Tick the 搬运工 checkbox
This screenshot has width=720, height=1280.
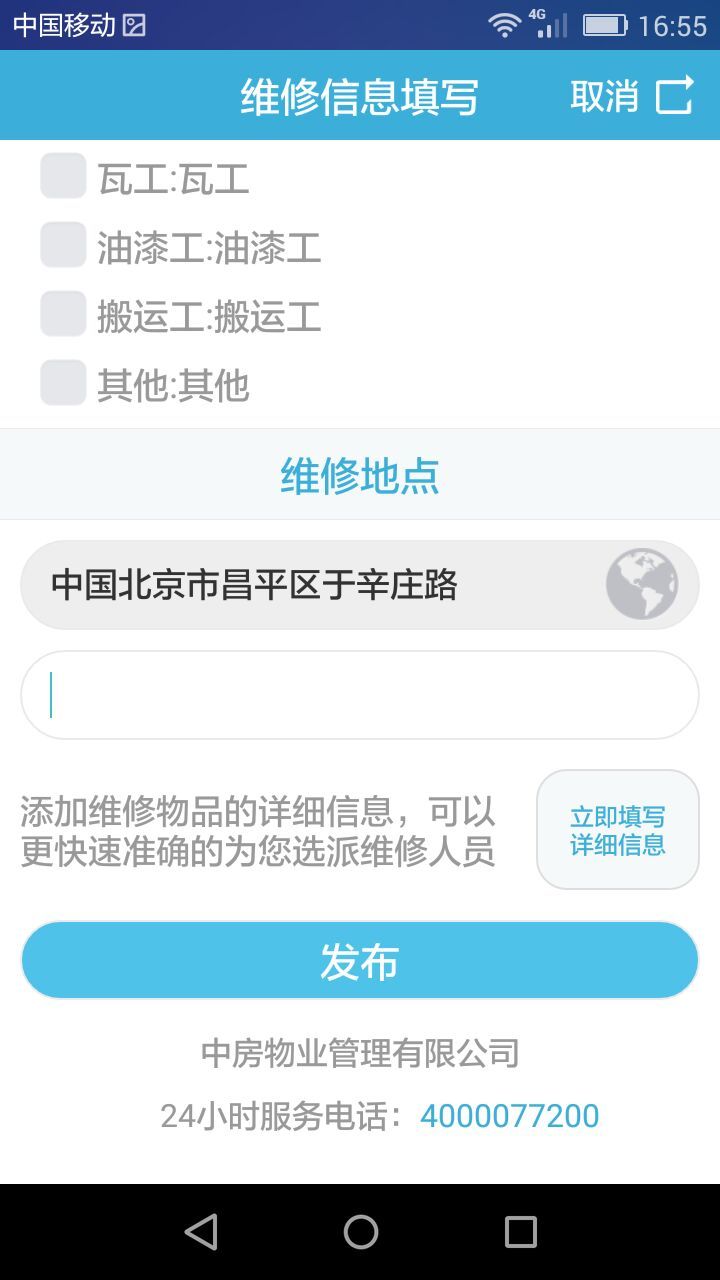[x=63, y=315]
